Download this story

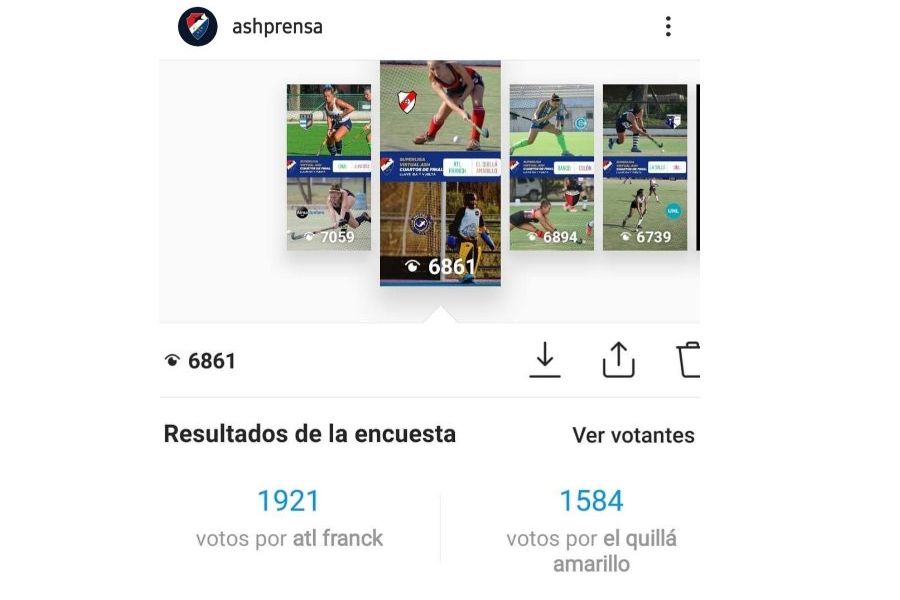tap(544, 360)
